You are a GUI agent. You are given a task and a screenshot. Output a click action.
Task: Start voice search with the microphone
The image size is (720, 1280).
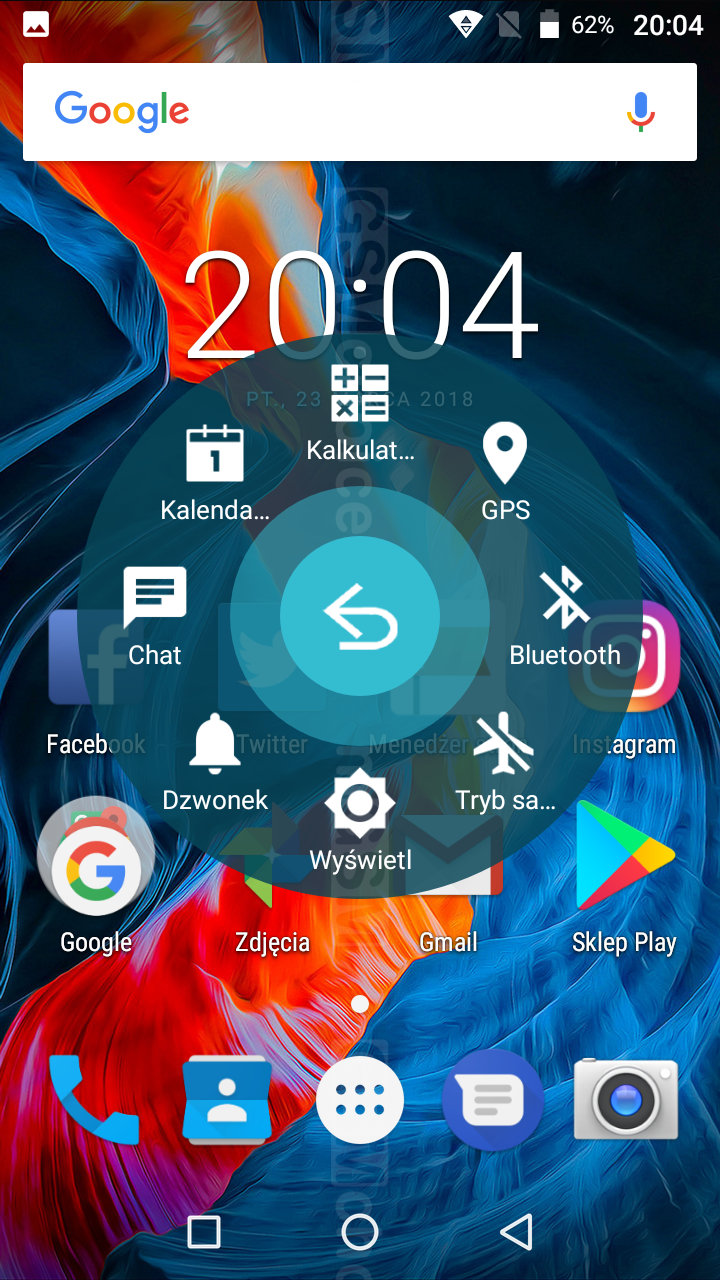pos(641,112)
